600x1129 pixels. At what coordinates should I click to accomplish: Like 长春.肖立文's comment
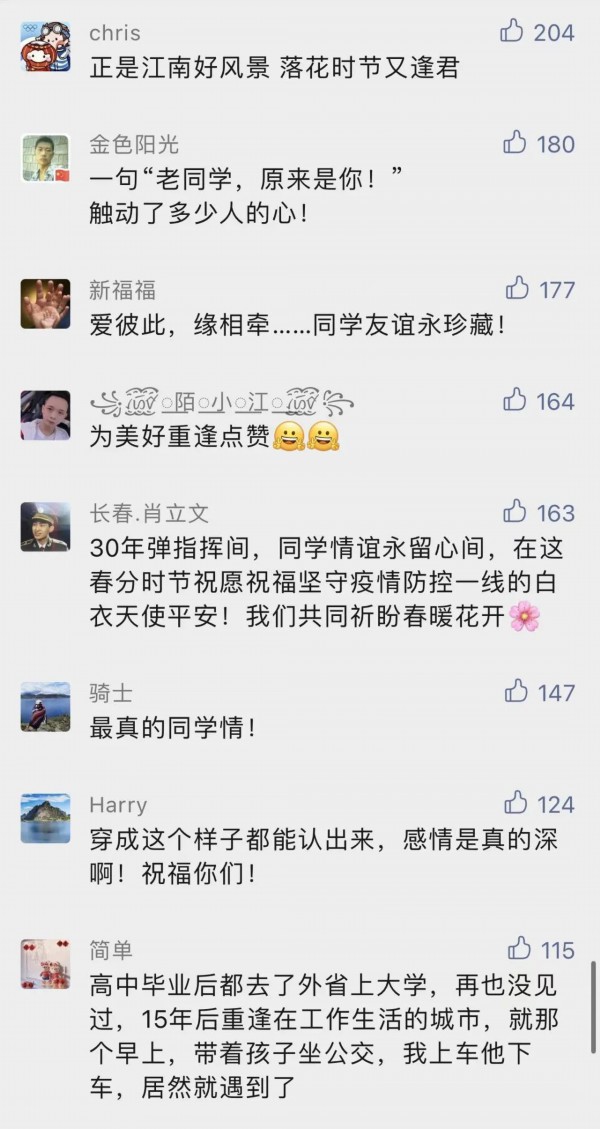[x=515, y=511]
